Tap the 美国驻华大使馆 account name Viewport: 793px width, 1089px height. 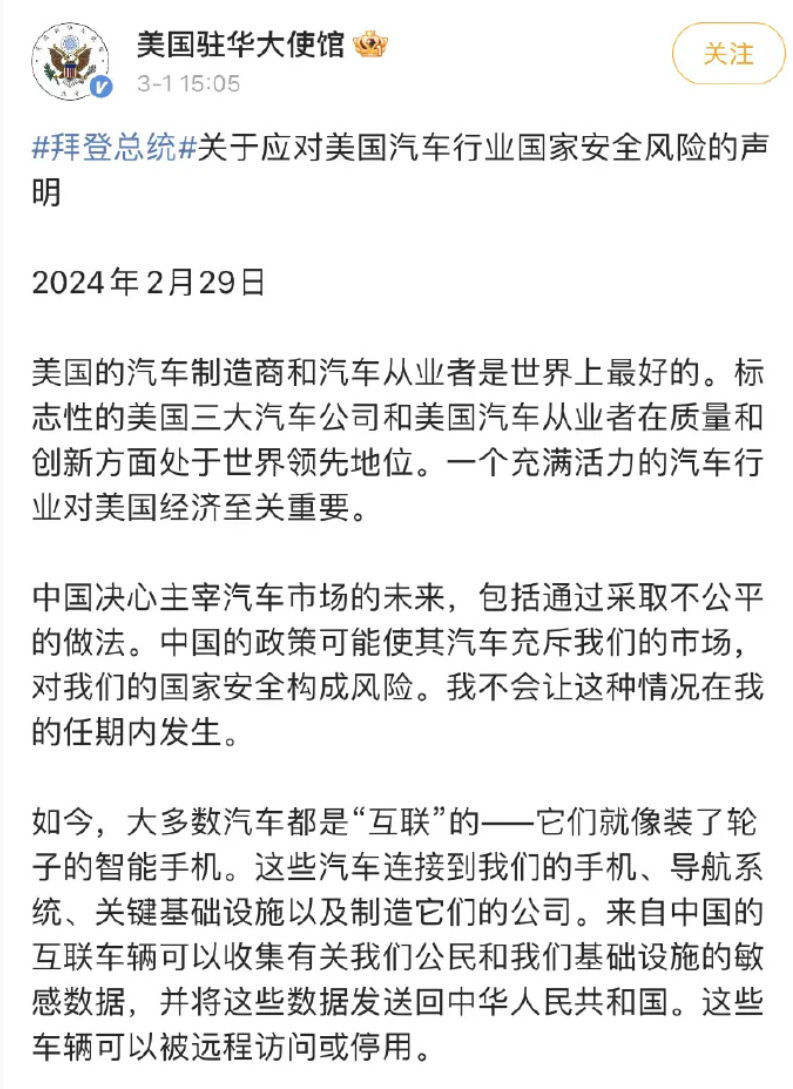pos(240,44)
